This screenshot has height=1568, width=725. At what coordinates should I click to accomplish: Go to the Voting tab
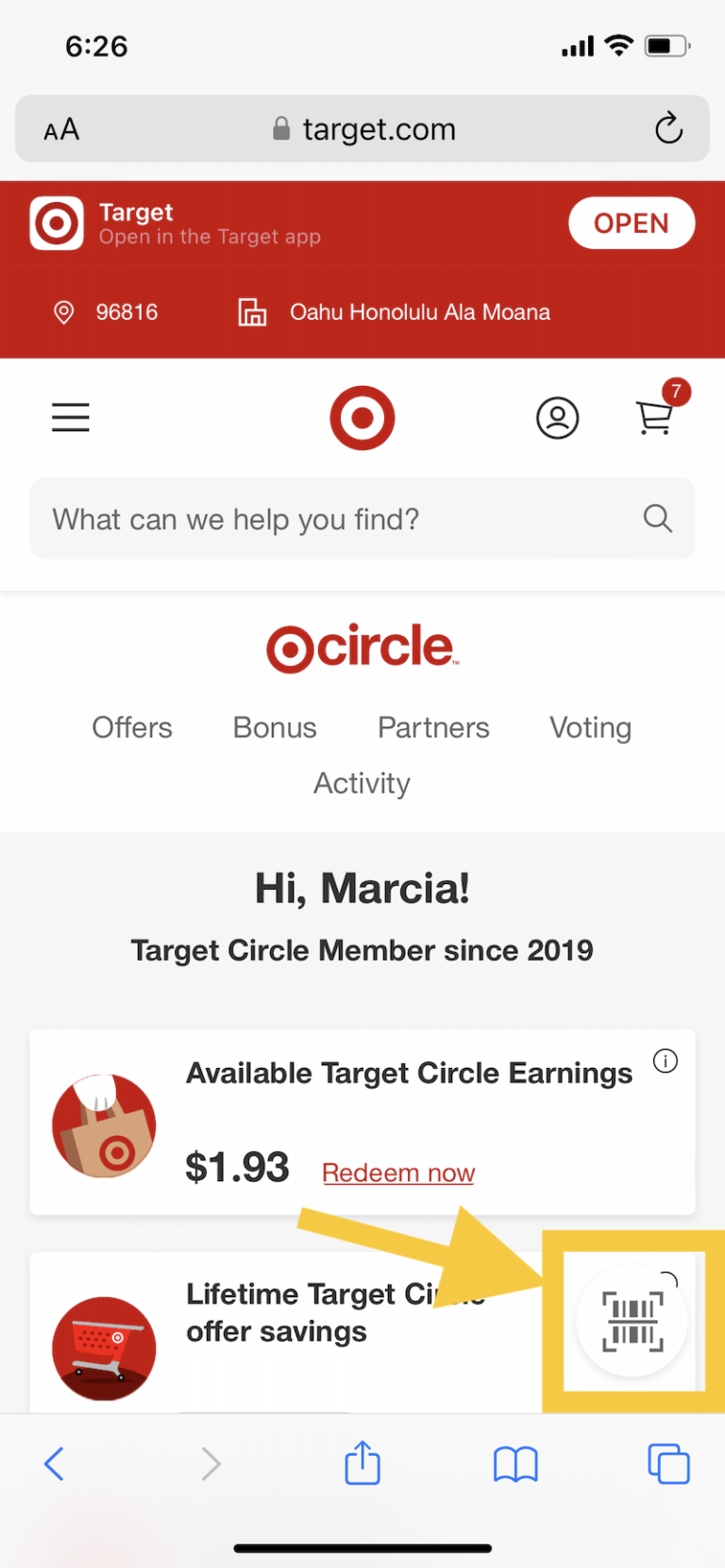(x=591, y=727)
